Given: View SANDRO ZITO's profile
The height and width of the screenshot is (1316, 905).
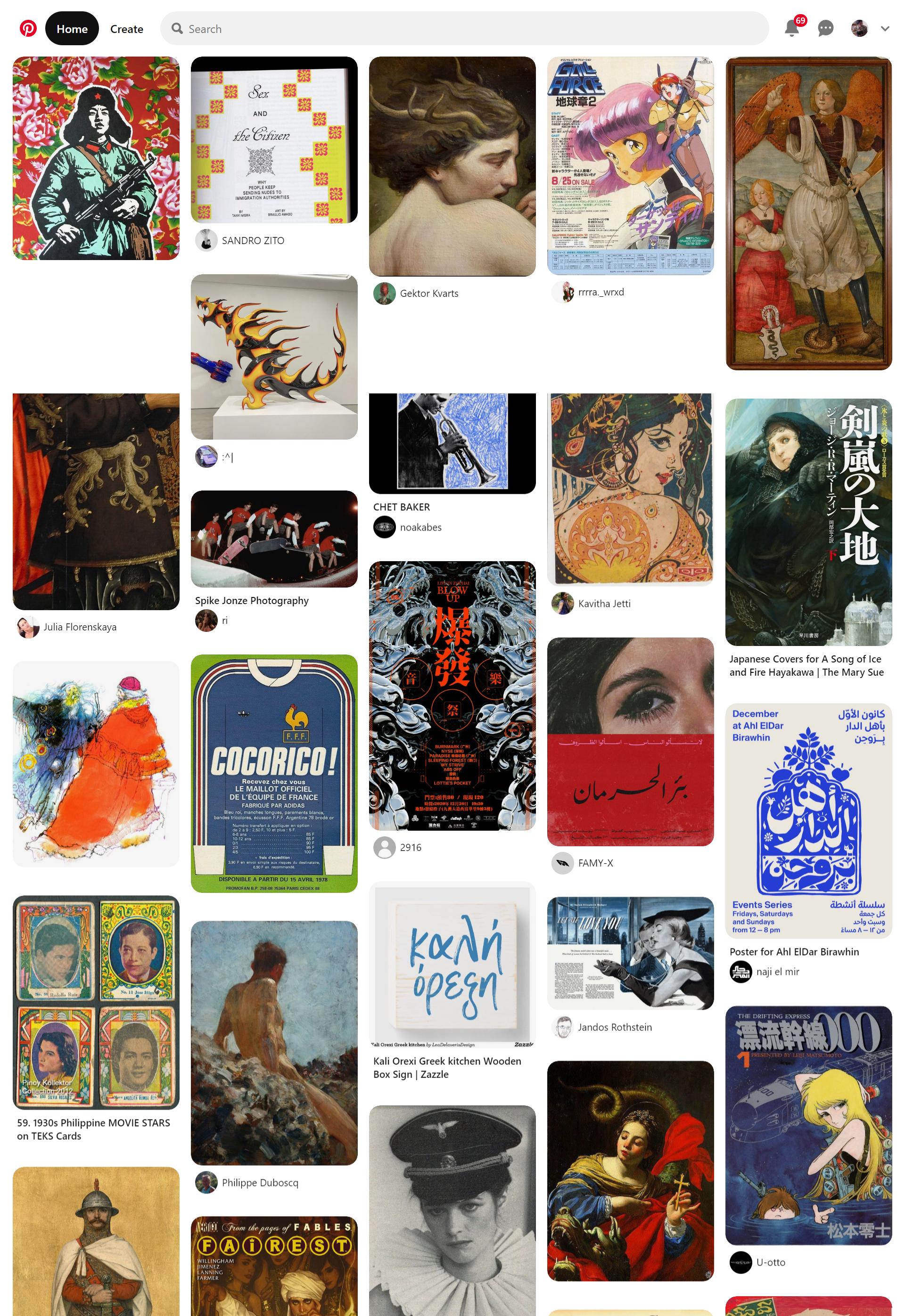Looking at the screenshot, I should [252, 241].
